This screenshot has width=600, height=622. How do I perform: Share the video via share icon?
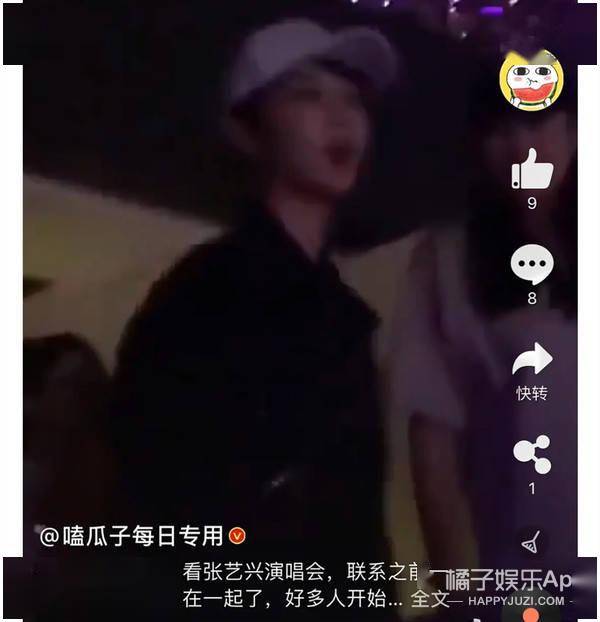pyautogui.click(x=532, y=455)
